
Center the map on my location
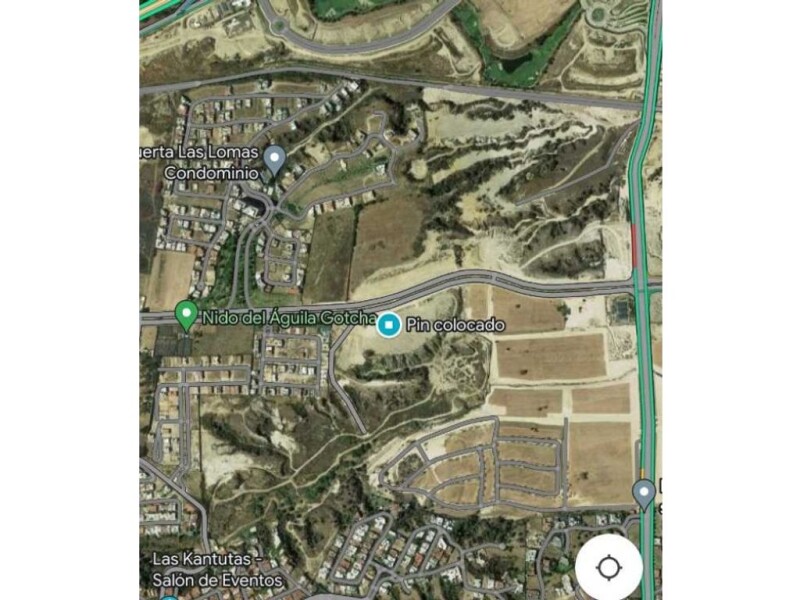click(608, 568)
